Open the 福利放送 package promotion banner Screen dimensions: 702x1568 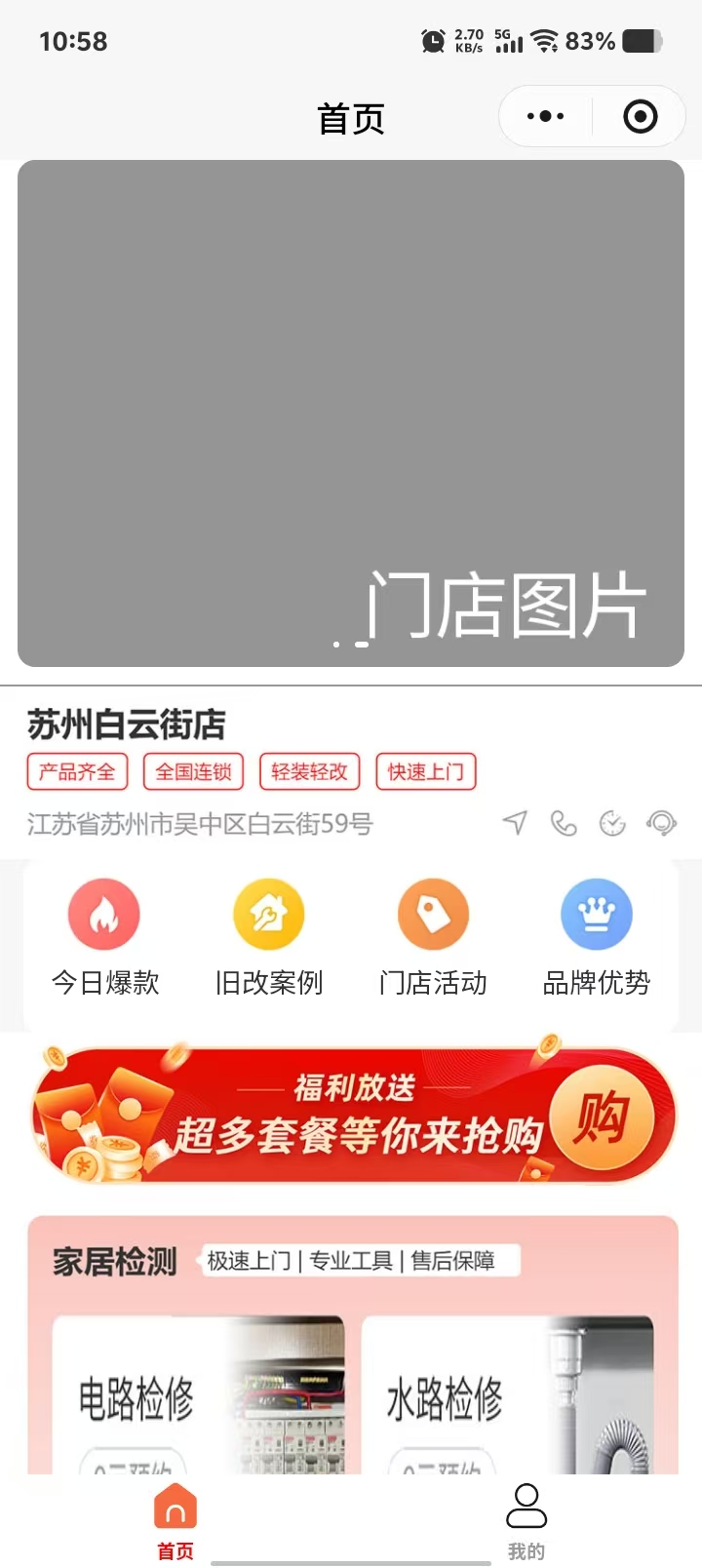click(x=353, y=1116)
